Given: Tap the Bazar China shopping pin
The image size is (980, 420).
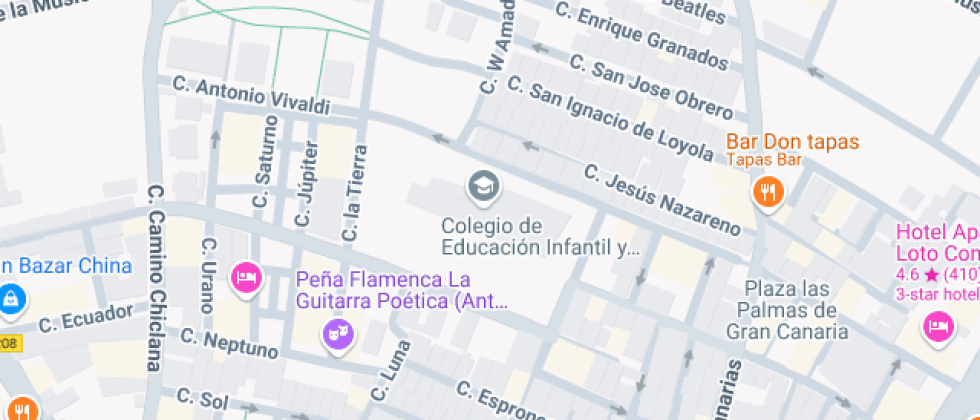Looking at the screenshot, I should 12,301.
